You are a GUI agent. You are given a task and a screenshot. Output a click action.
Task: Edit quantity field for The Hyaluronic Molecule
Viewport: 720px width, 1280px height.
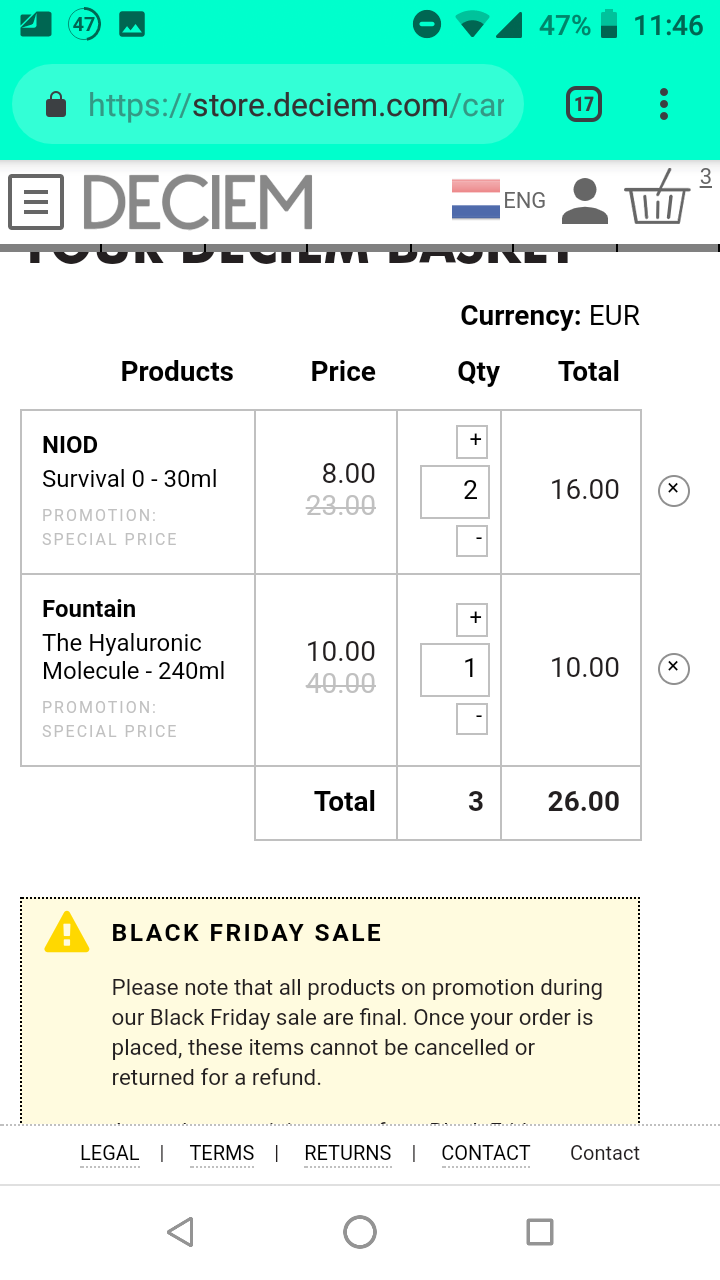pyautogui.click(x=455, y=669)
